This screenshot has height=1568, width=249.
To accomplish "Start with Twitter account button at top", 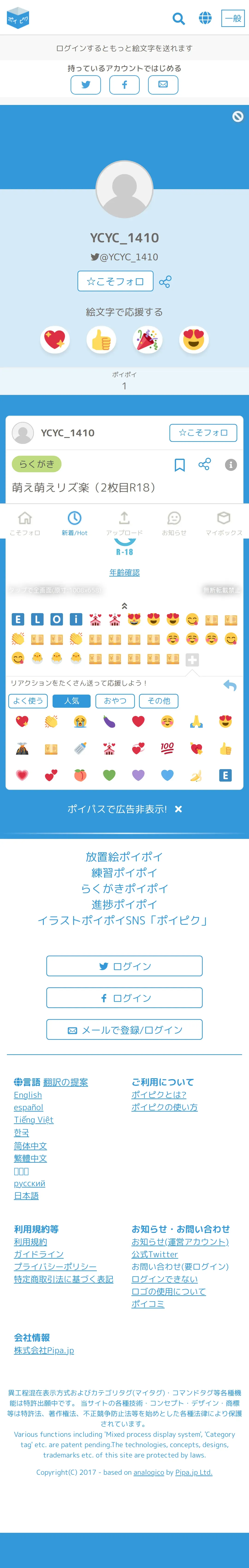I will [x=86, y=85].
